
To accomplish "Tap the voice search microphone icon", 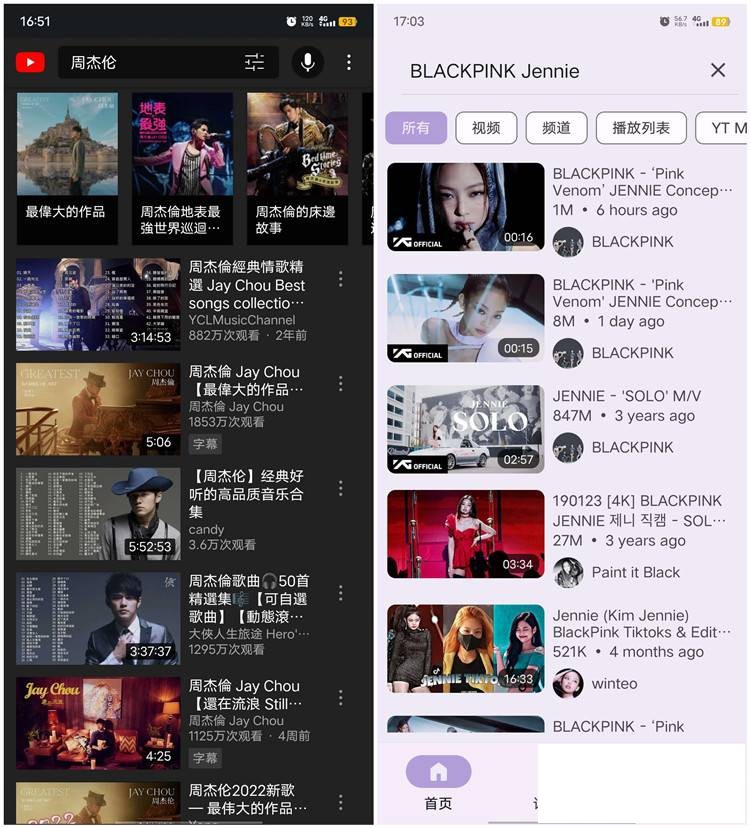I will [307, 62].
